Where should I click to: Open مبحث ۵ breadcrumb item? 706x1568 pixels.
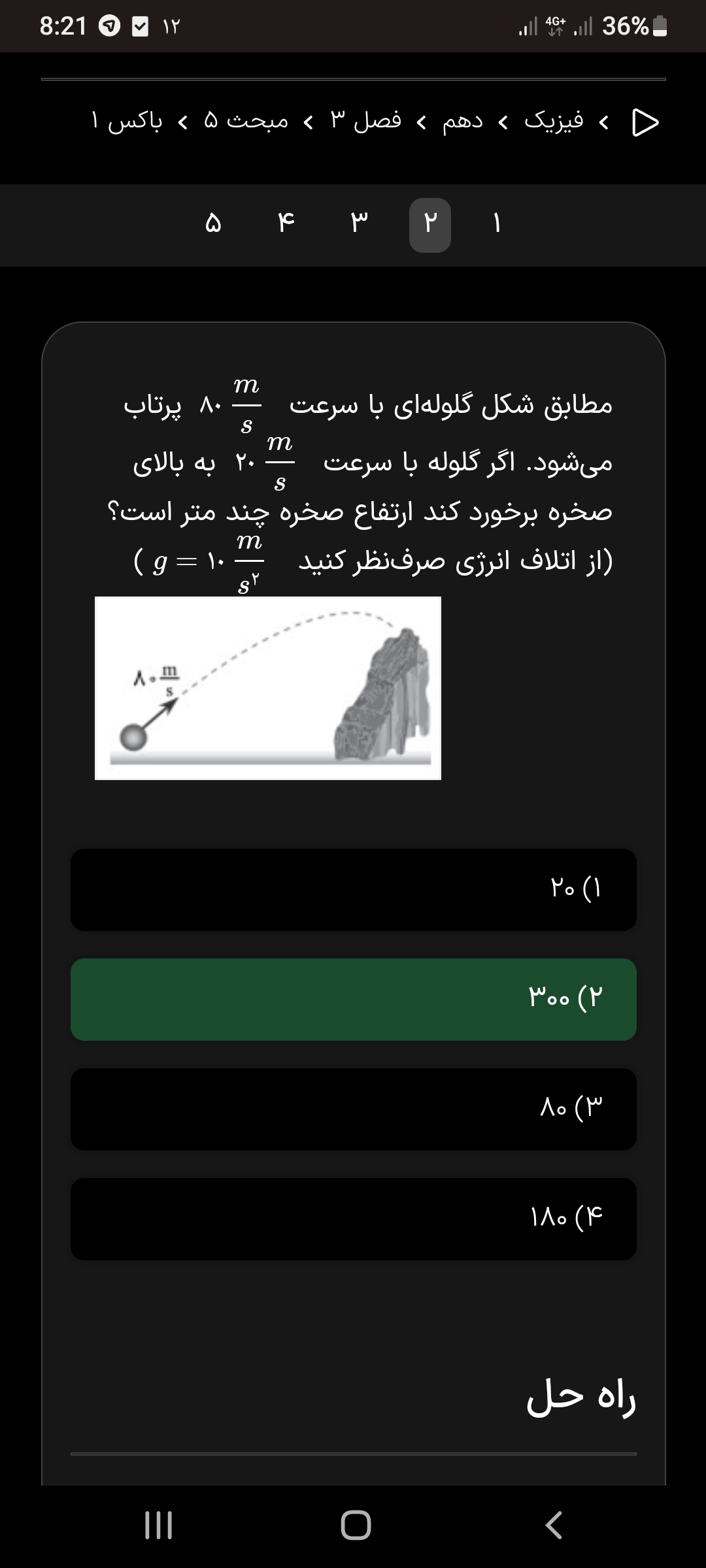click(246, 122)
